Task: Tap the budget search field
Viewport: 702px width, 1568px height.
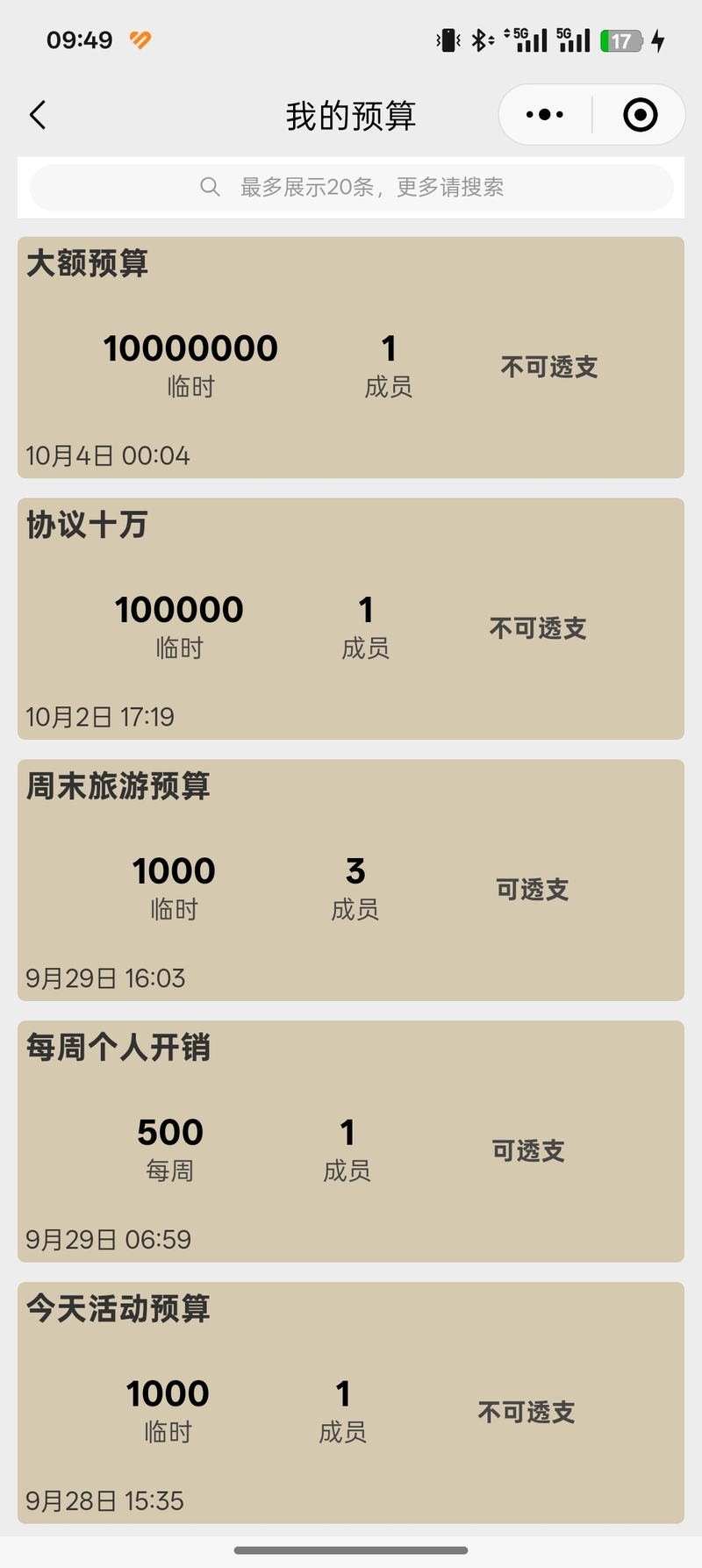Action: (x=351, y=187)
